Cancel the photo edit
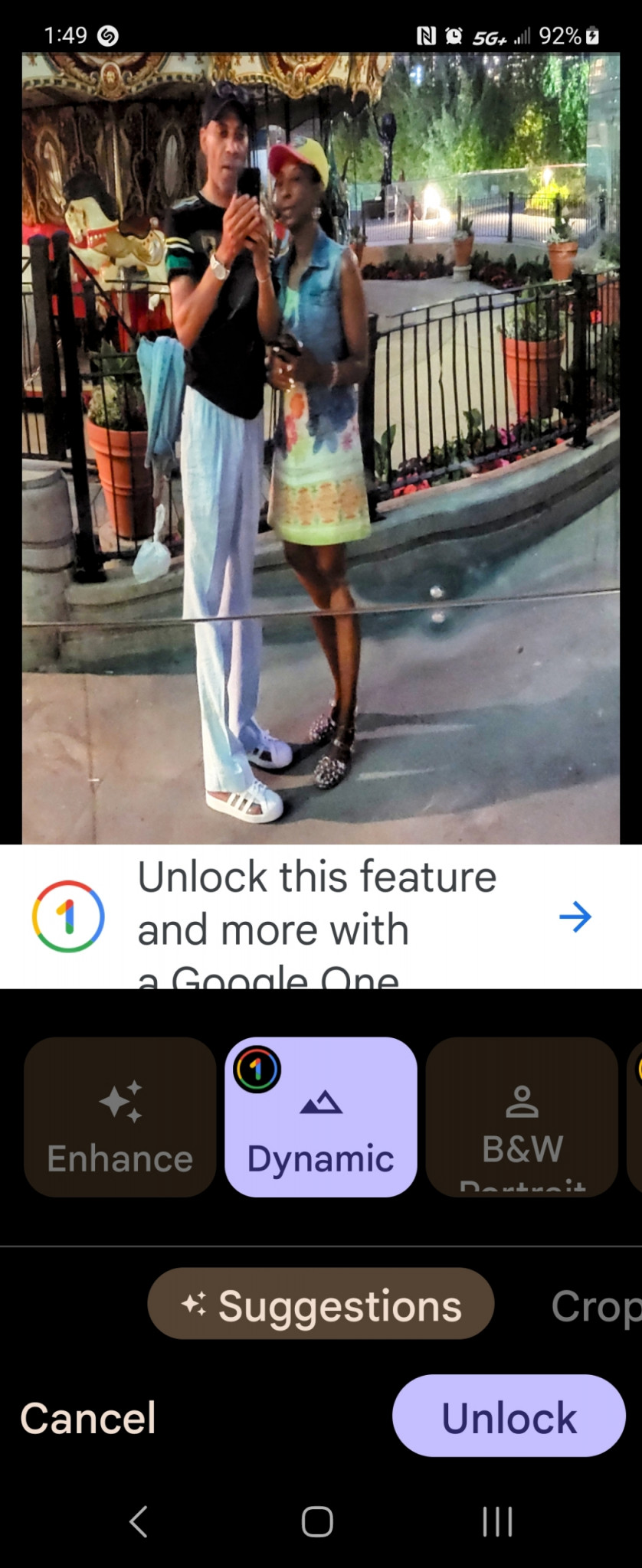The height and width of the screenshot is (1568, 642). [x=88, y=1417]
